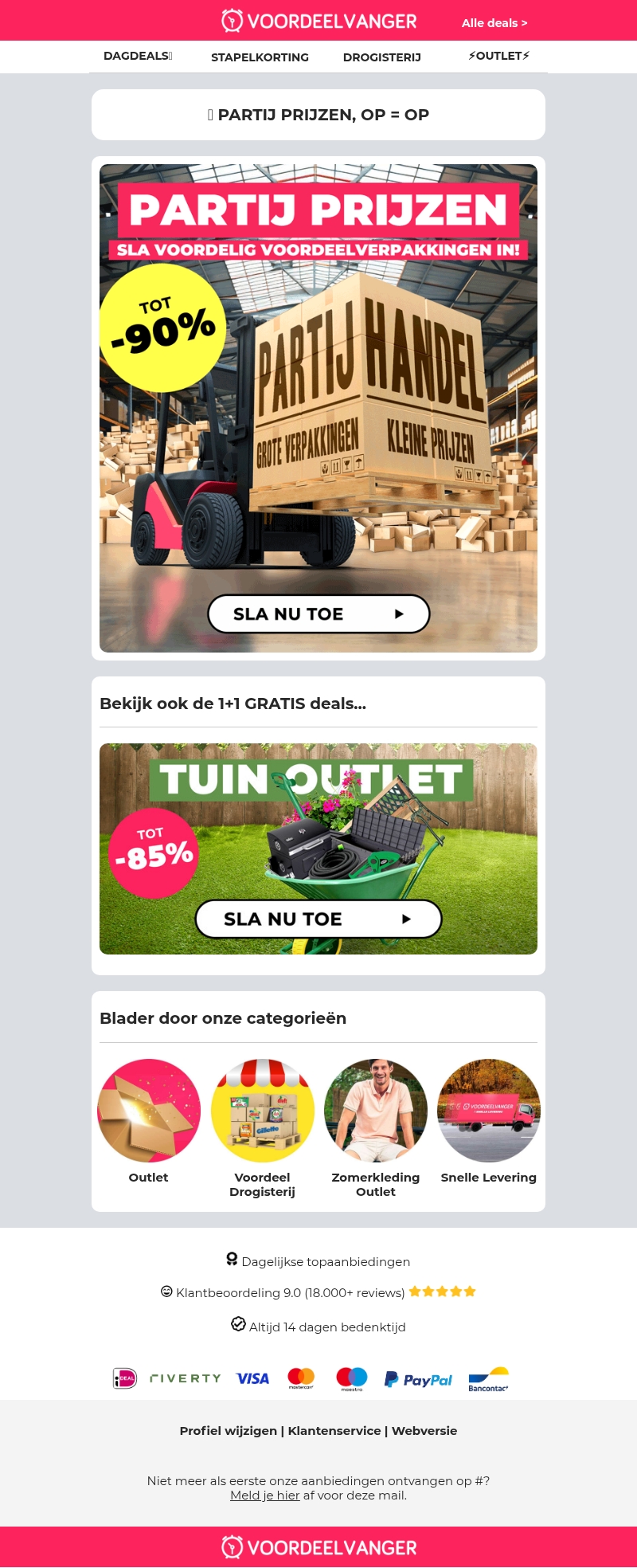
Task: Go to the DAGDEALS section
Action: tap(137, 56)
